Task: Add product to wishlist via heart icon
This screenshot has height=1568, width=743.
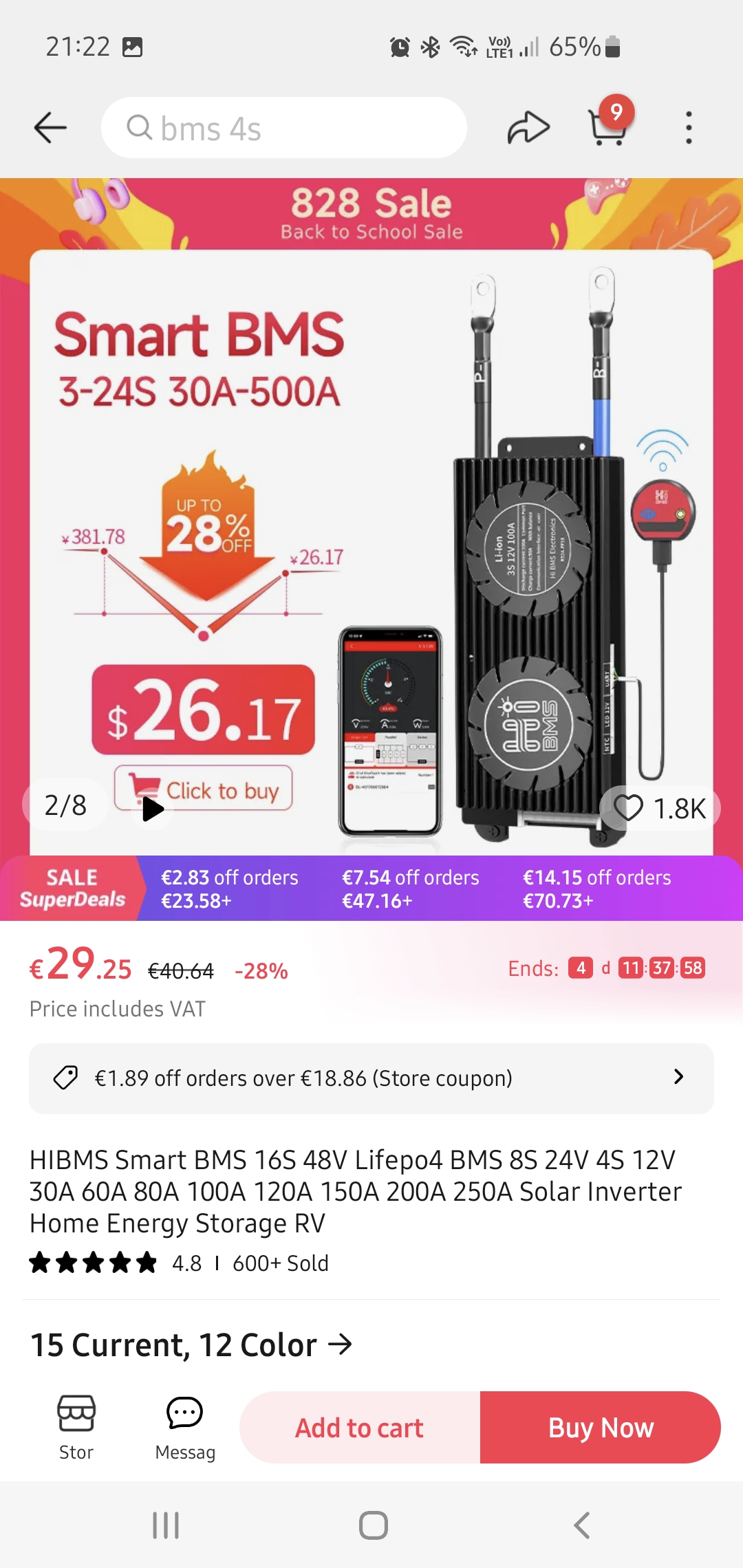Action: tap(628, 808)
